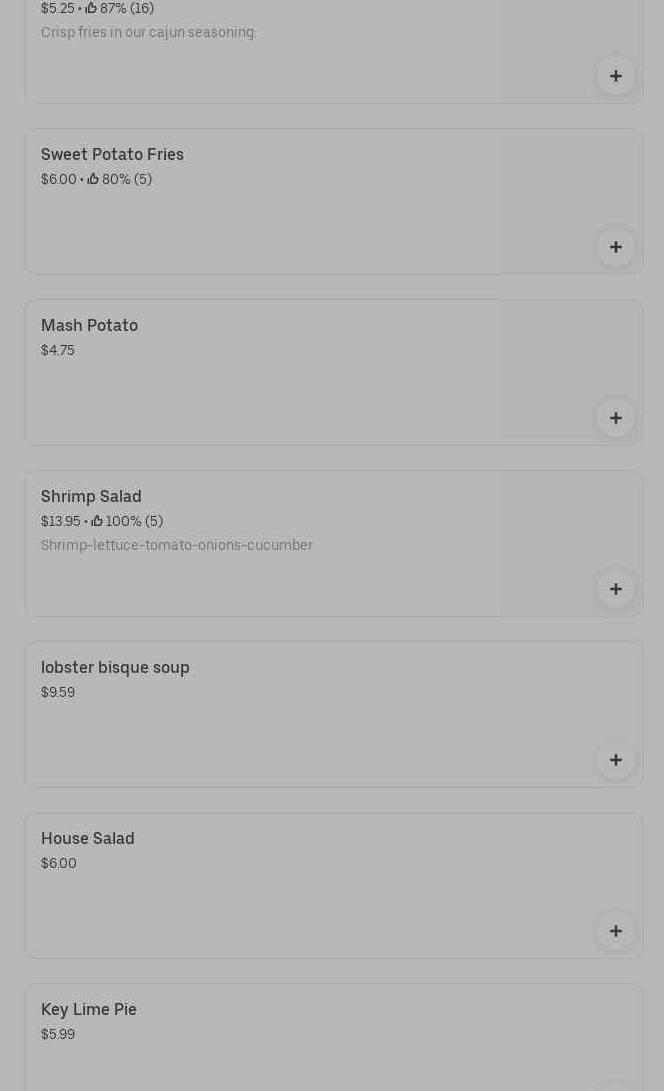
Task: Add House Salad using its plus icon
Action: point(615,931)
